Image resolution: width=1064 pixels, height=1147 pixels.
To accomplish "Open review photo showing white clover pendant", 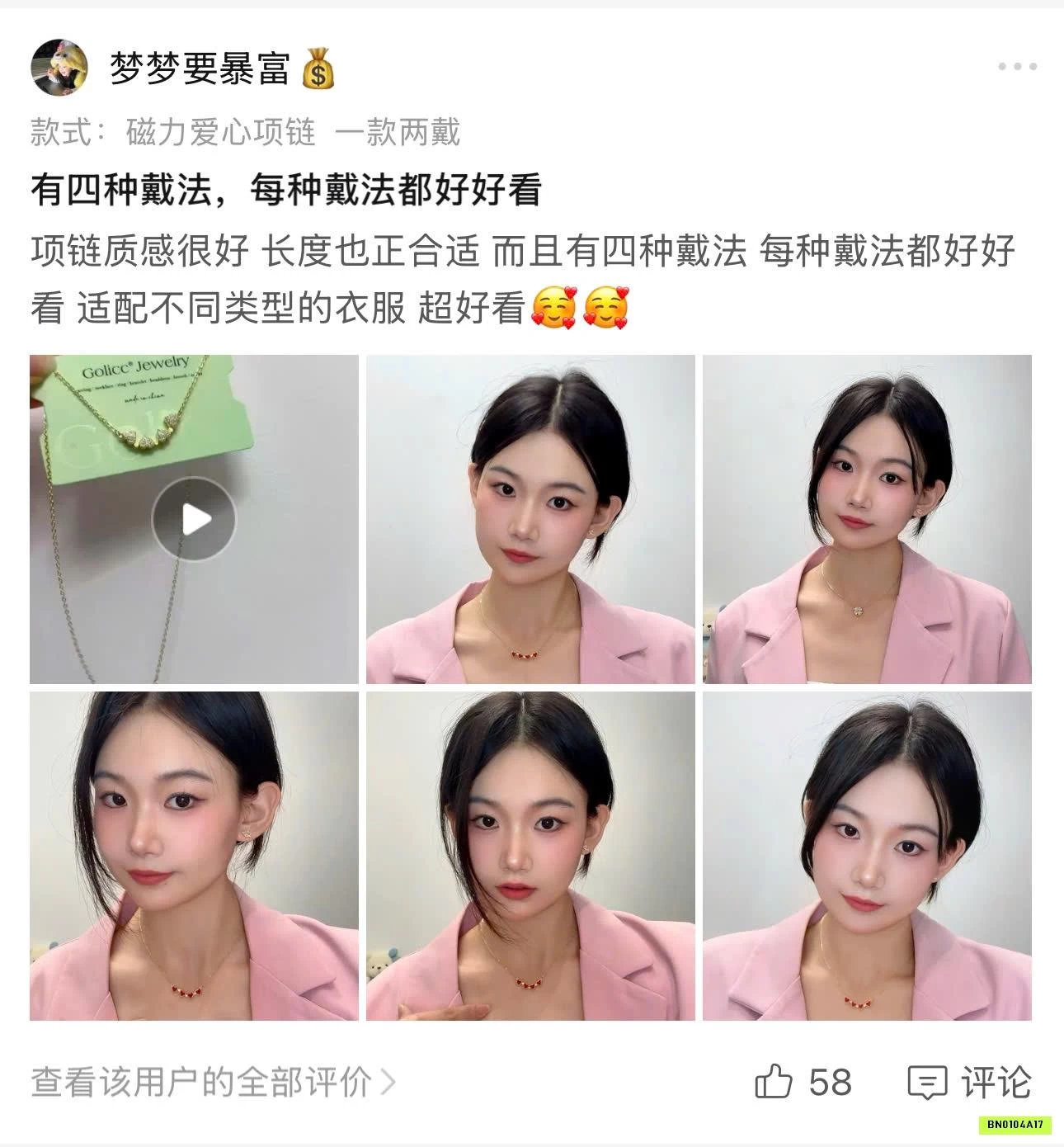I will (x=867, y=519).
